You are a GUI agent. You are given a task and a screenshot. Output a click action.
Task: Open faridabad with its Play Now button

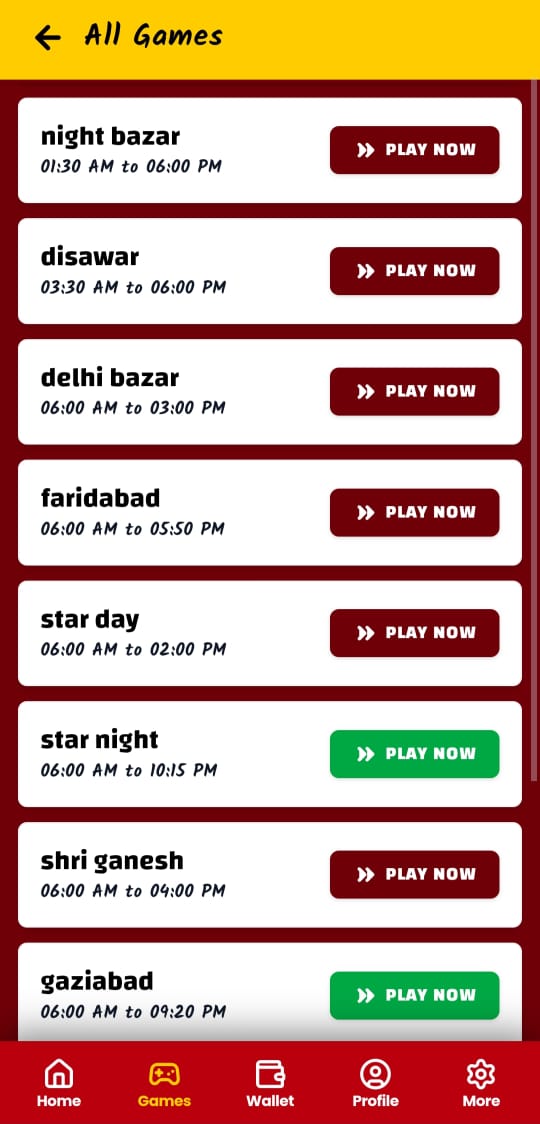tap(415, 513)
